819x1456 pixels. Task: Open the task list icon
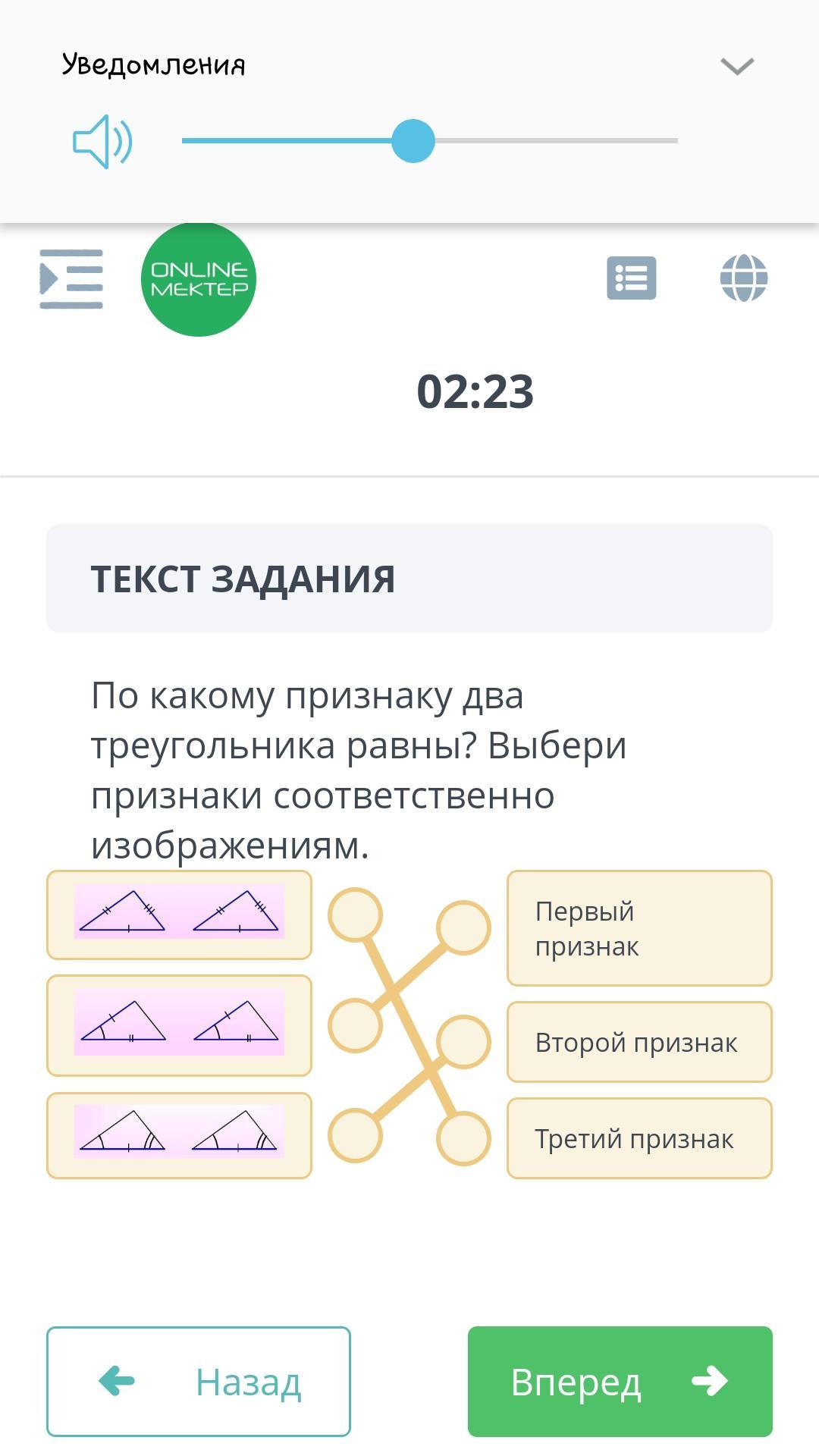pos(631,278)
